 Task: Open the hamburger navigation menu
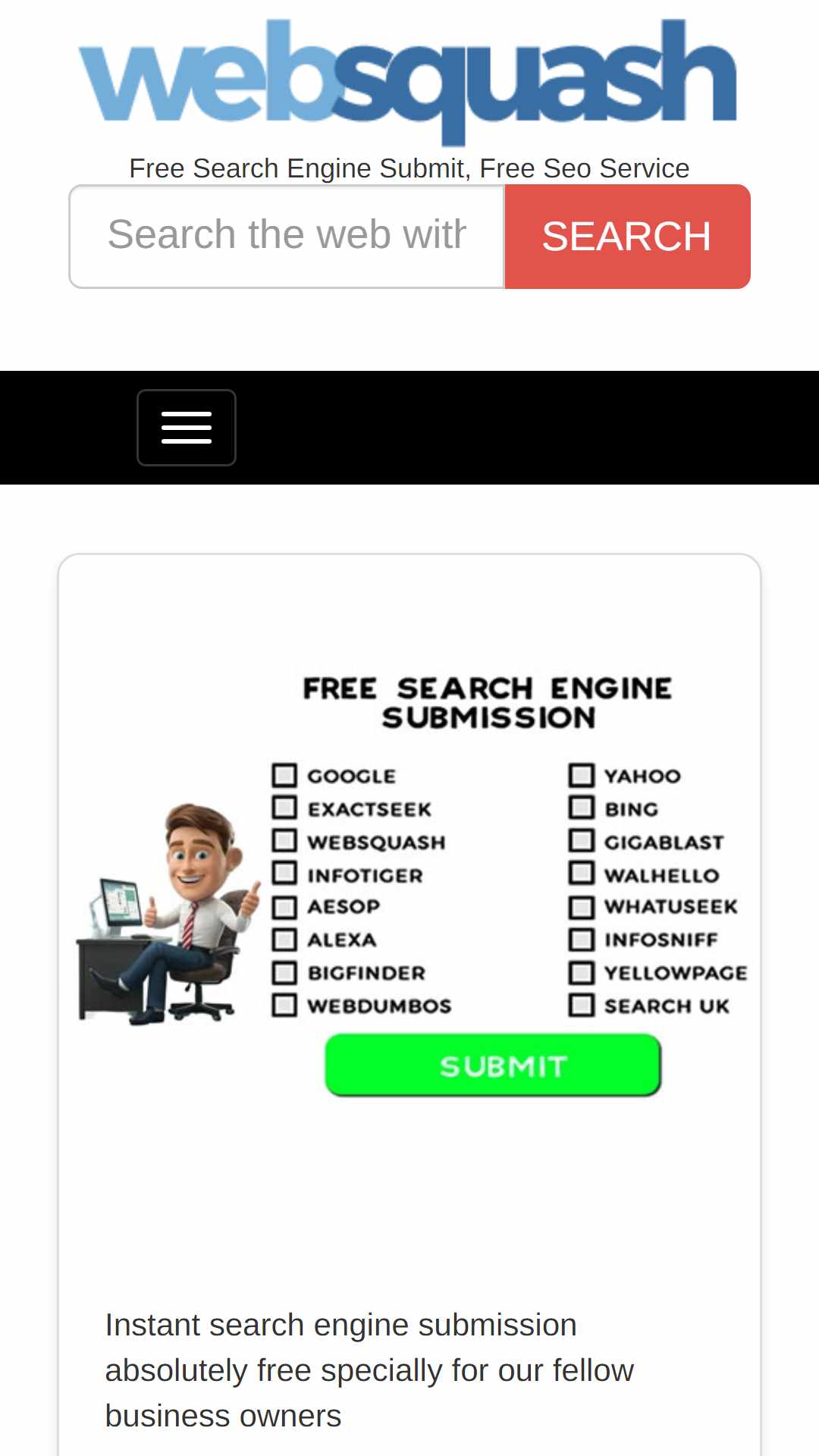click(x=187, y=428)
